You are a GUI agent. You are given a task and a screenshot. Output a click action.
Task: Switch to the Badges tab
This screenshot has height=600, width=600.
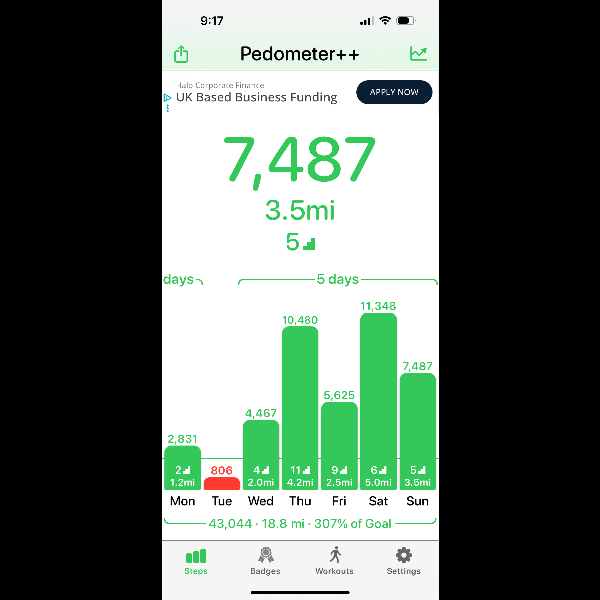coord(265,561)
